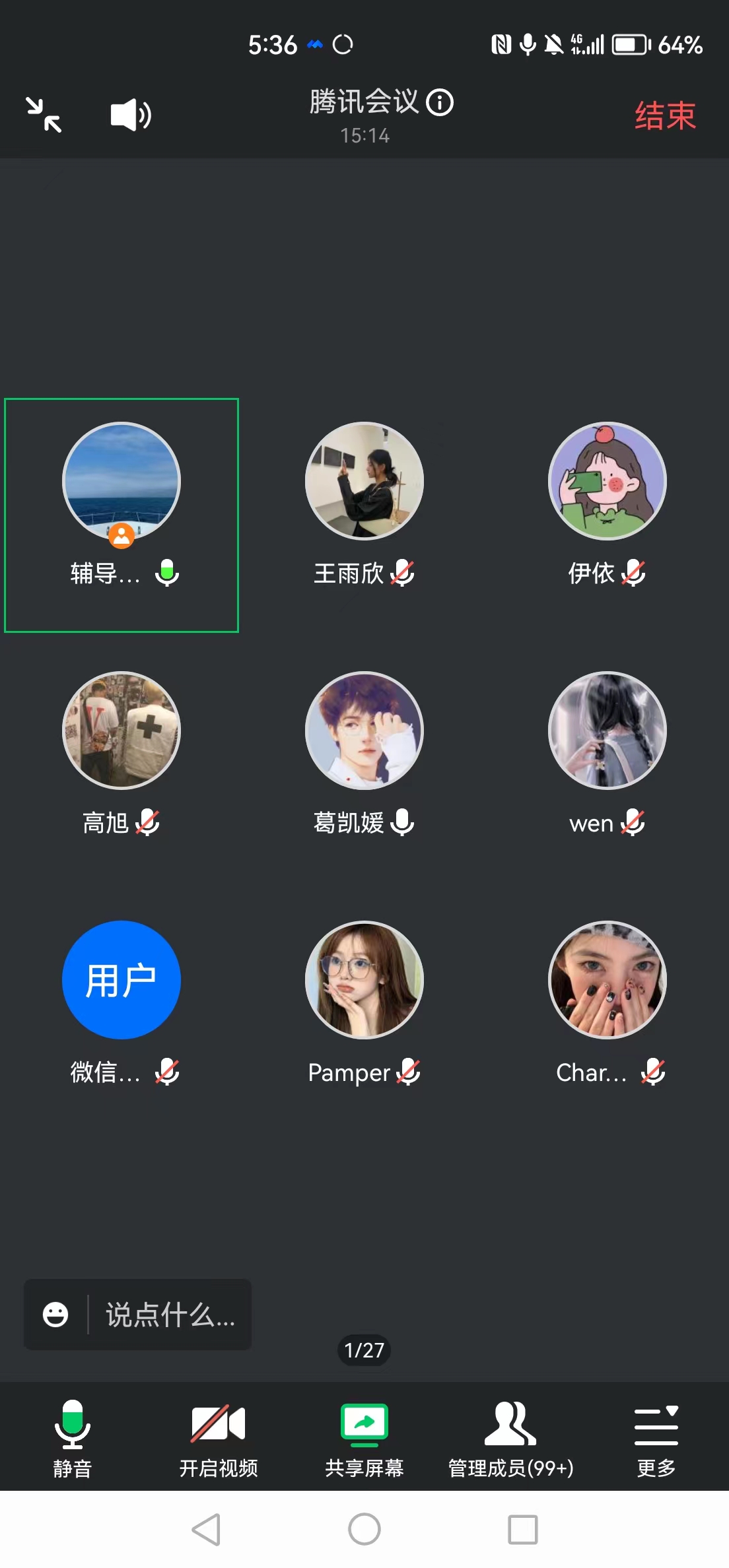Select participant tile 伊依

click(x=607, y=482)
